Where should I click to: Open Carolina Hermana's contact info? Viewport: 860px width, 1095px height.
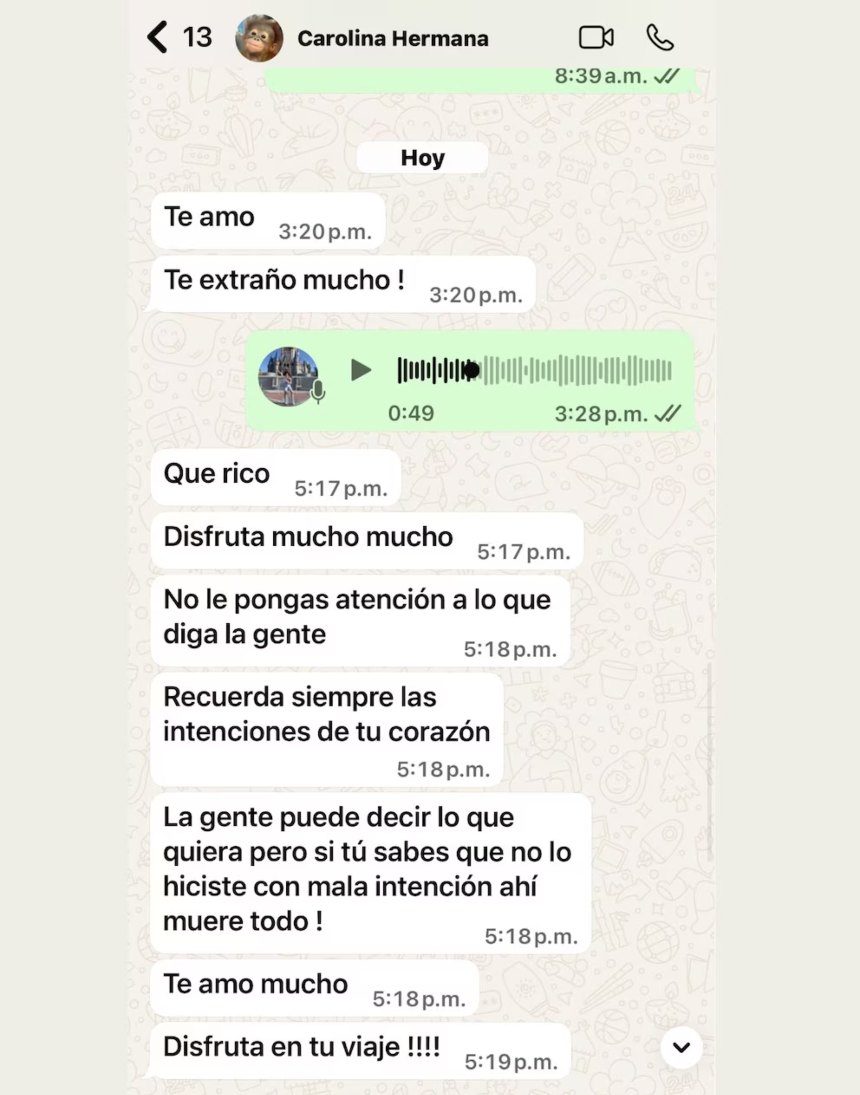(x=392, y=39)
